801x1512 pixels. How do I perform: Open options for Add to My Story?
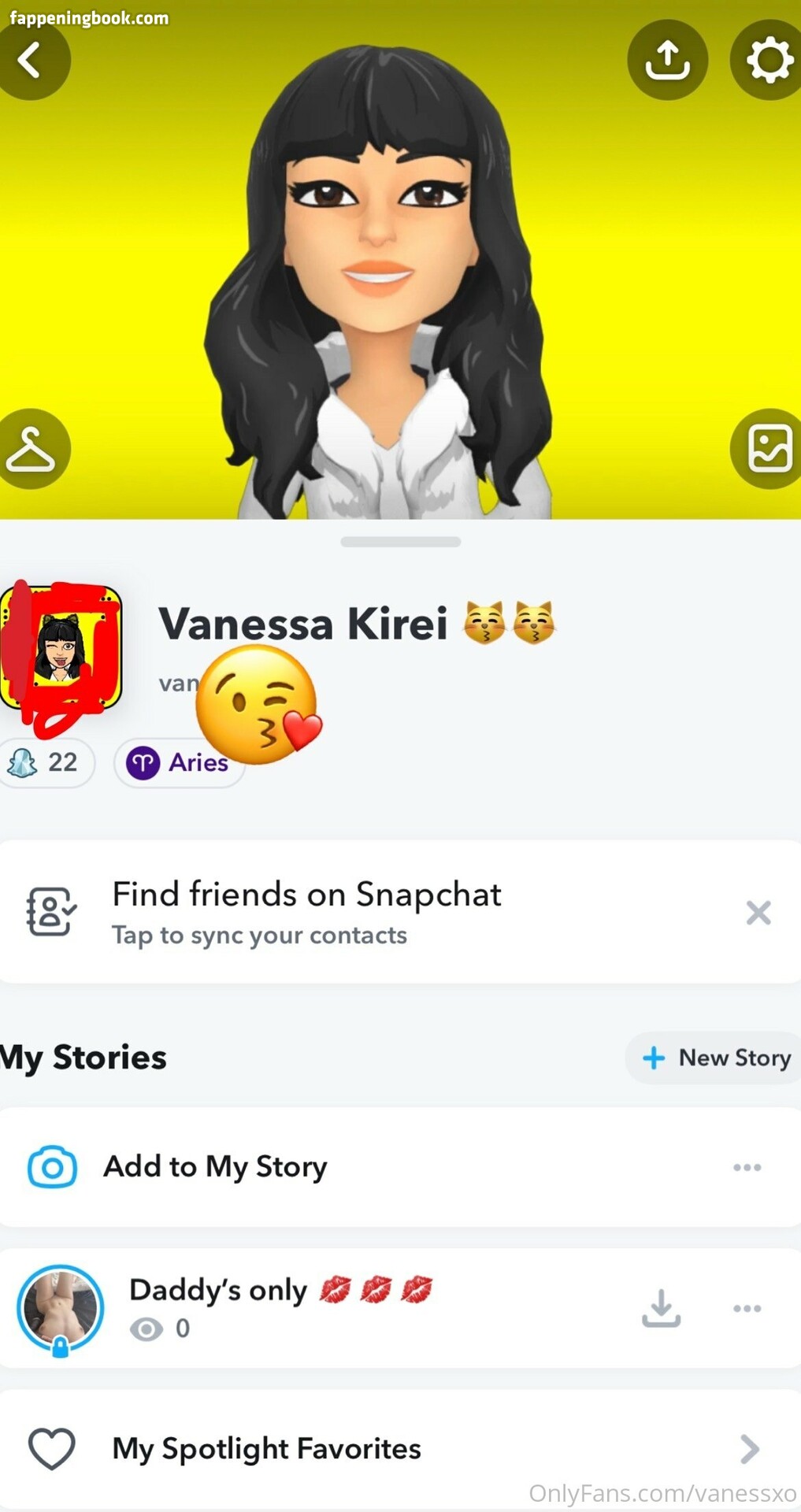tap(747, 1167)
